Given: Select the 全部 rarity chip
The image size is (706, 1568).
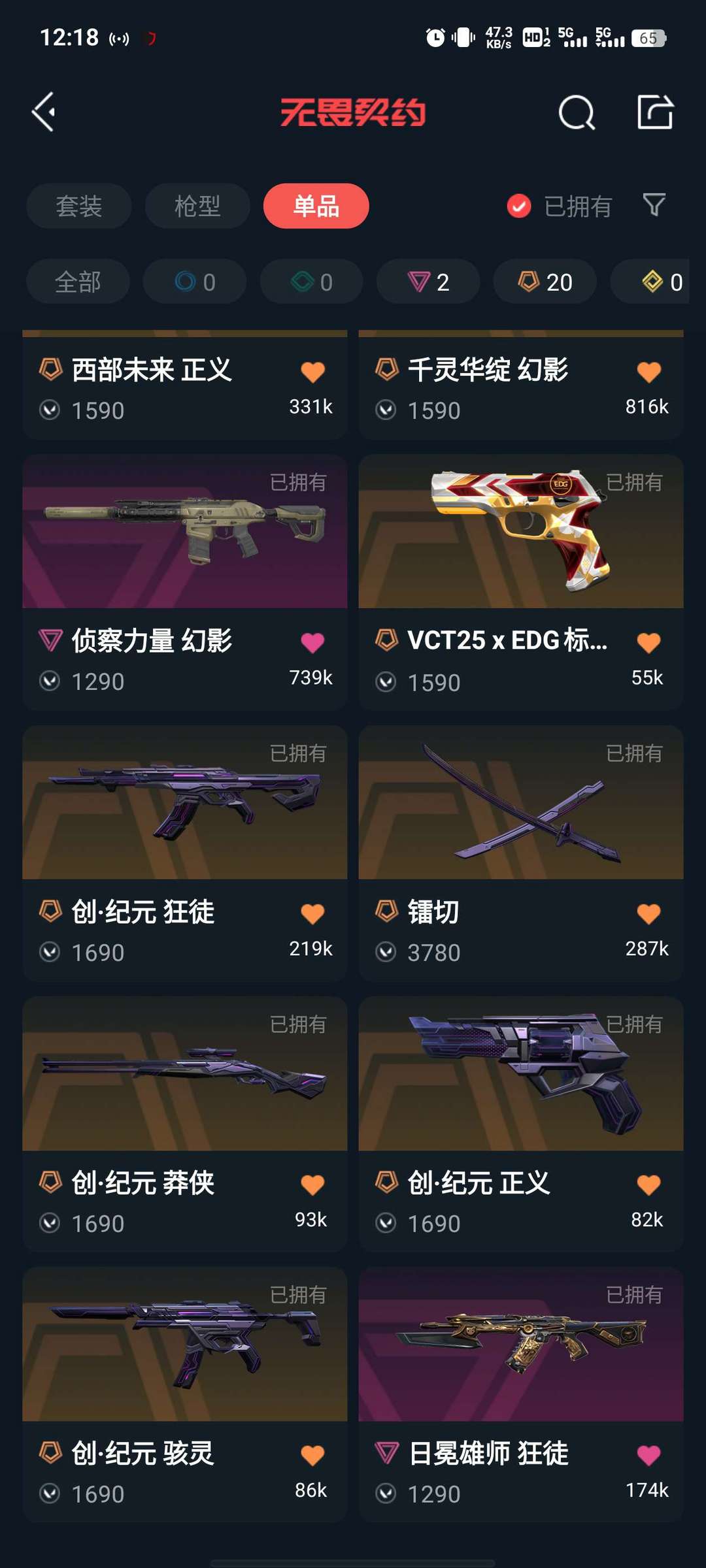Looking at the screenshot, I should (78, 282).
